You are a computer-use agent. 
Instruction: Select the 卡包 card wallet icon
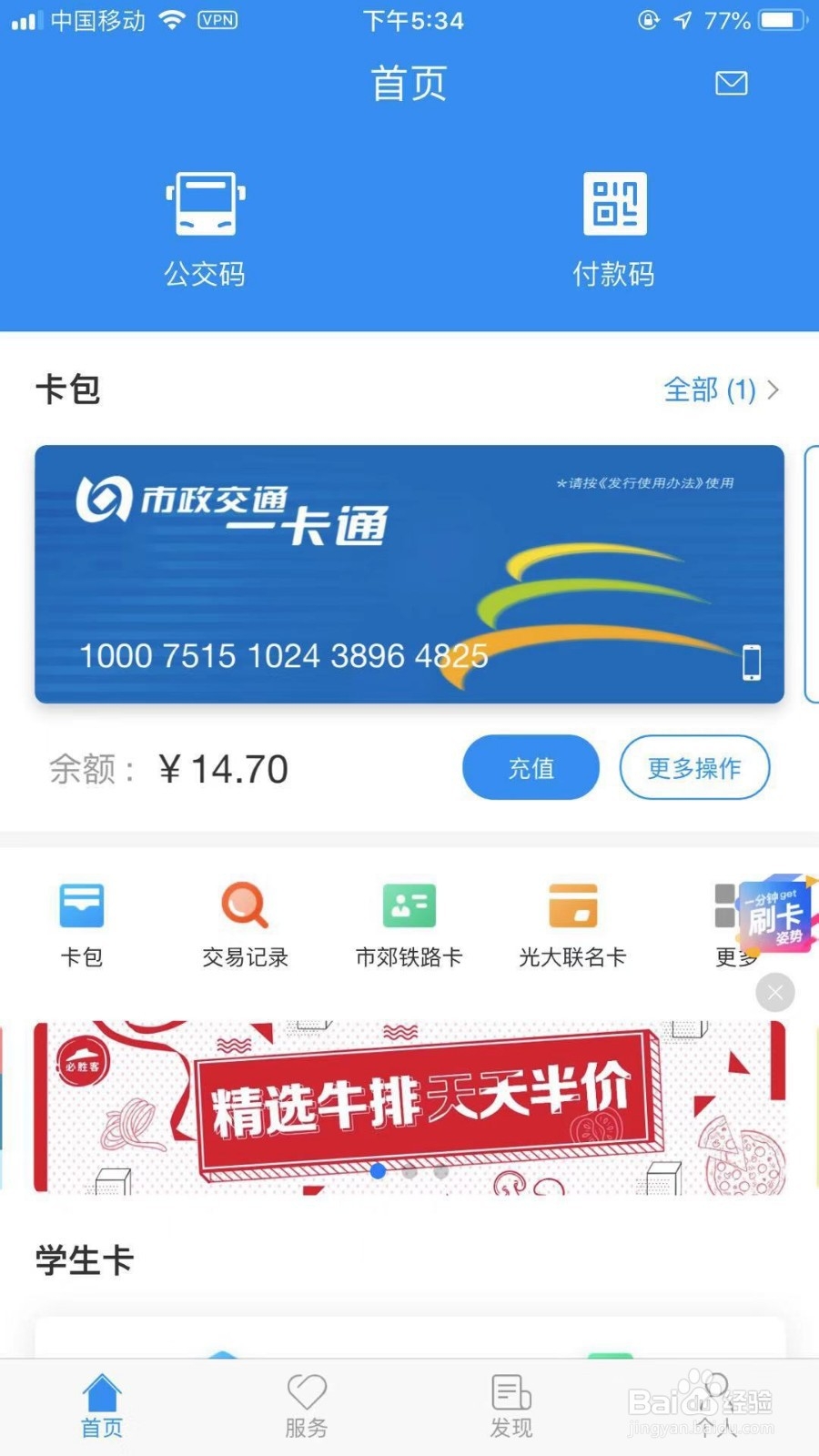click(x=82, y=919)
